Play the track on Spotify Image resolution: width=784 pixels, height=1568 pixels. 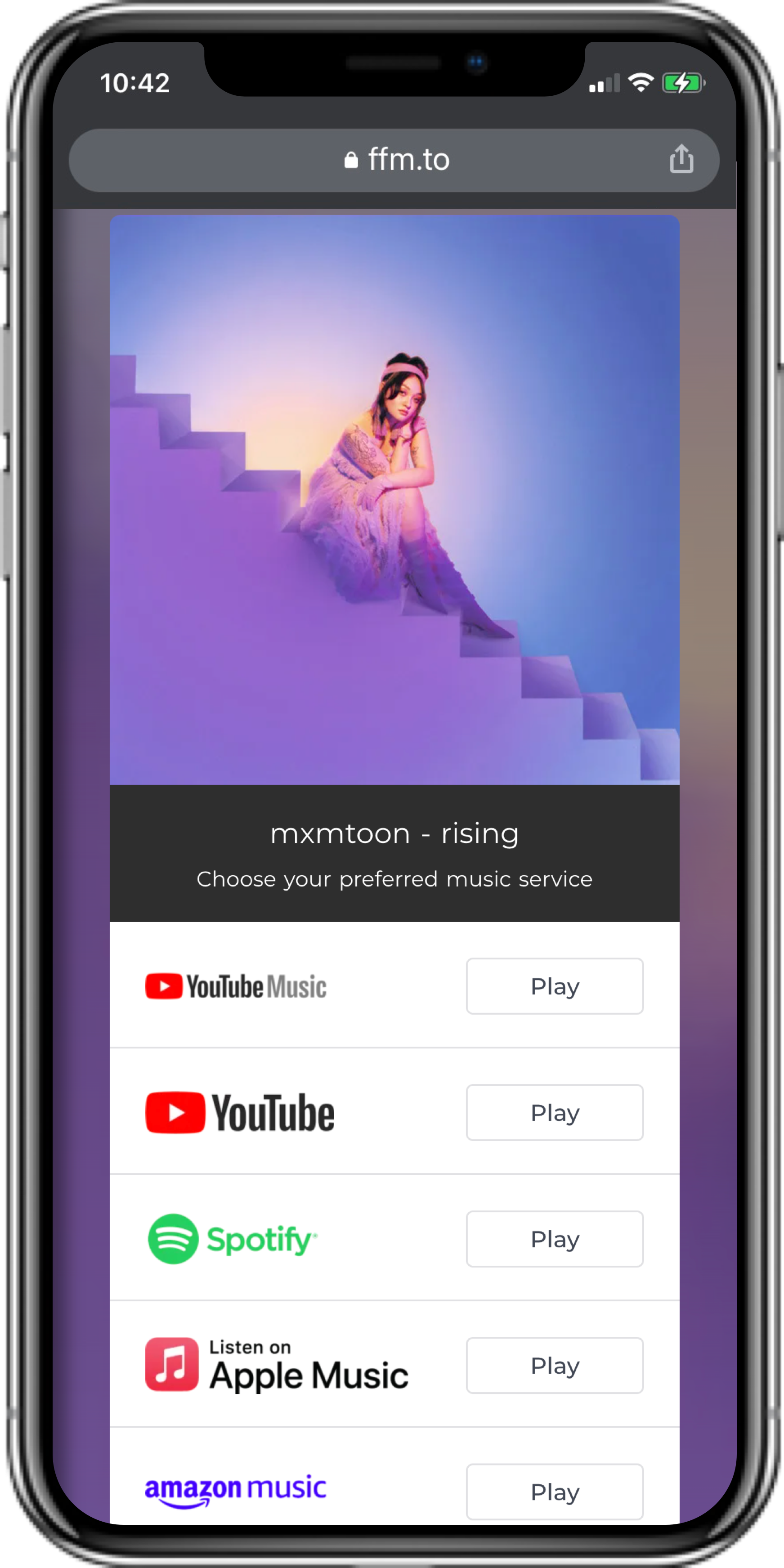coord(554,1239)
